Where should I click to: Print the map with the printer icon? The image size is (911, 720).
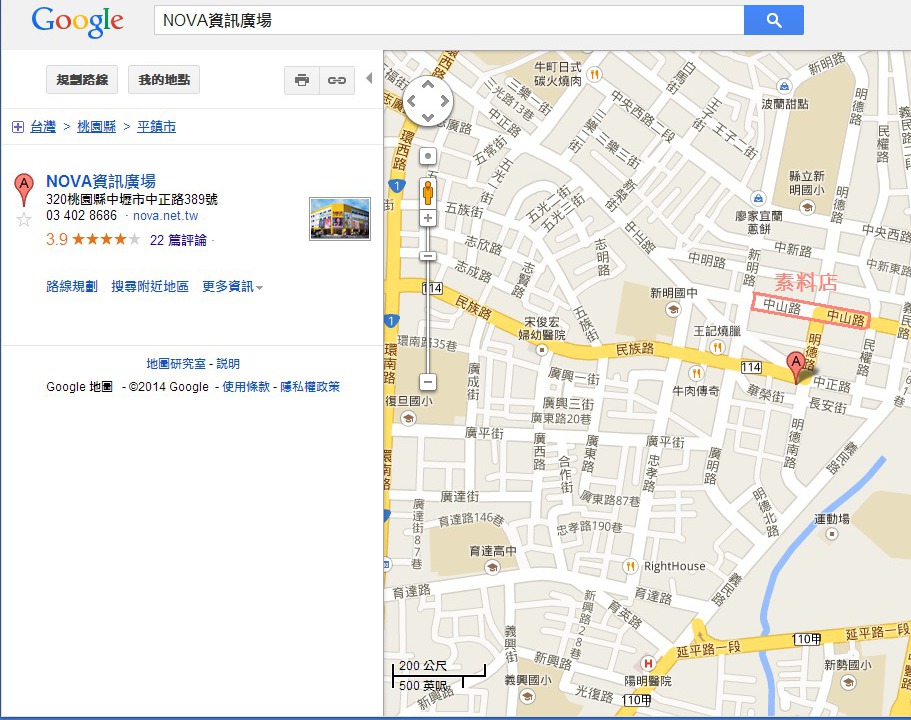[302, 80]
